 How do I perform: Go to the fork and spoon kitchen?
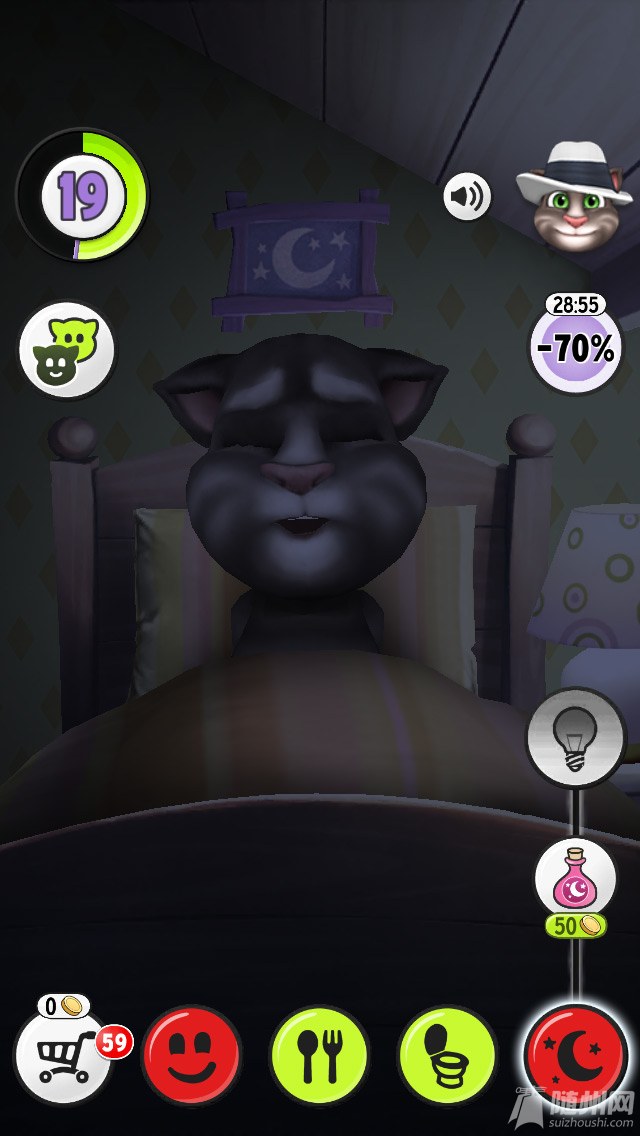click(319, 1054)
